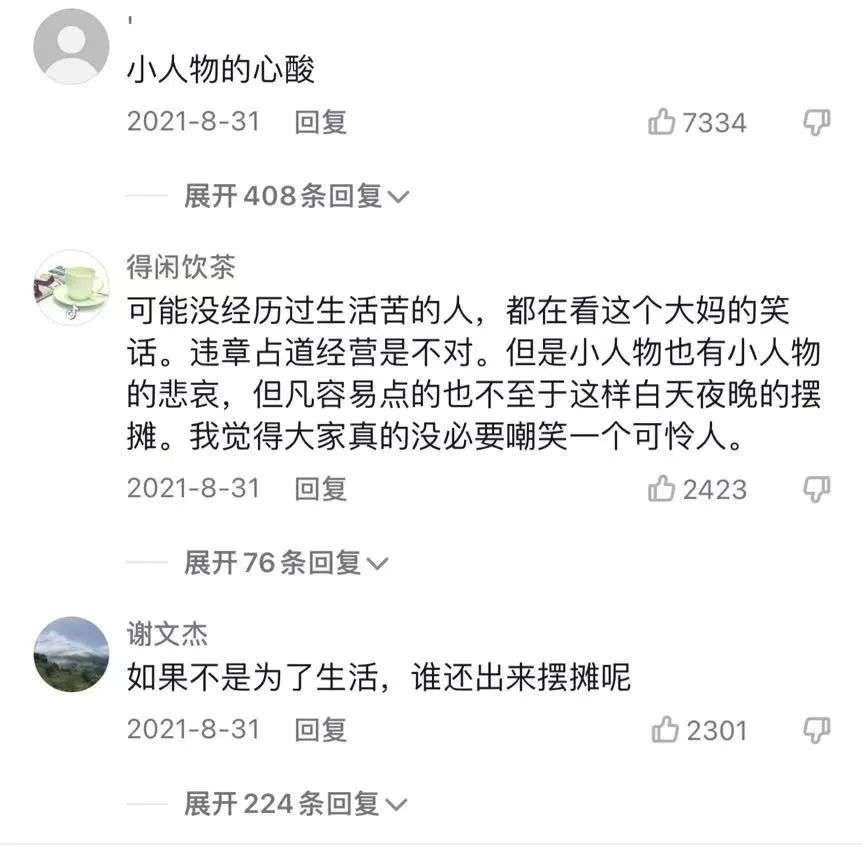862x855 pixels.
Task: Dislike 得闲饮茶's comment
Action: coord(816,489)
